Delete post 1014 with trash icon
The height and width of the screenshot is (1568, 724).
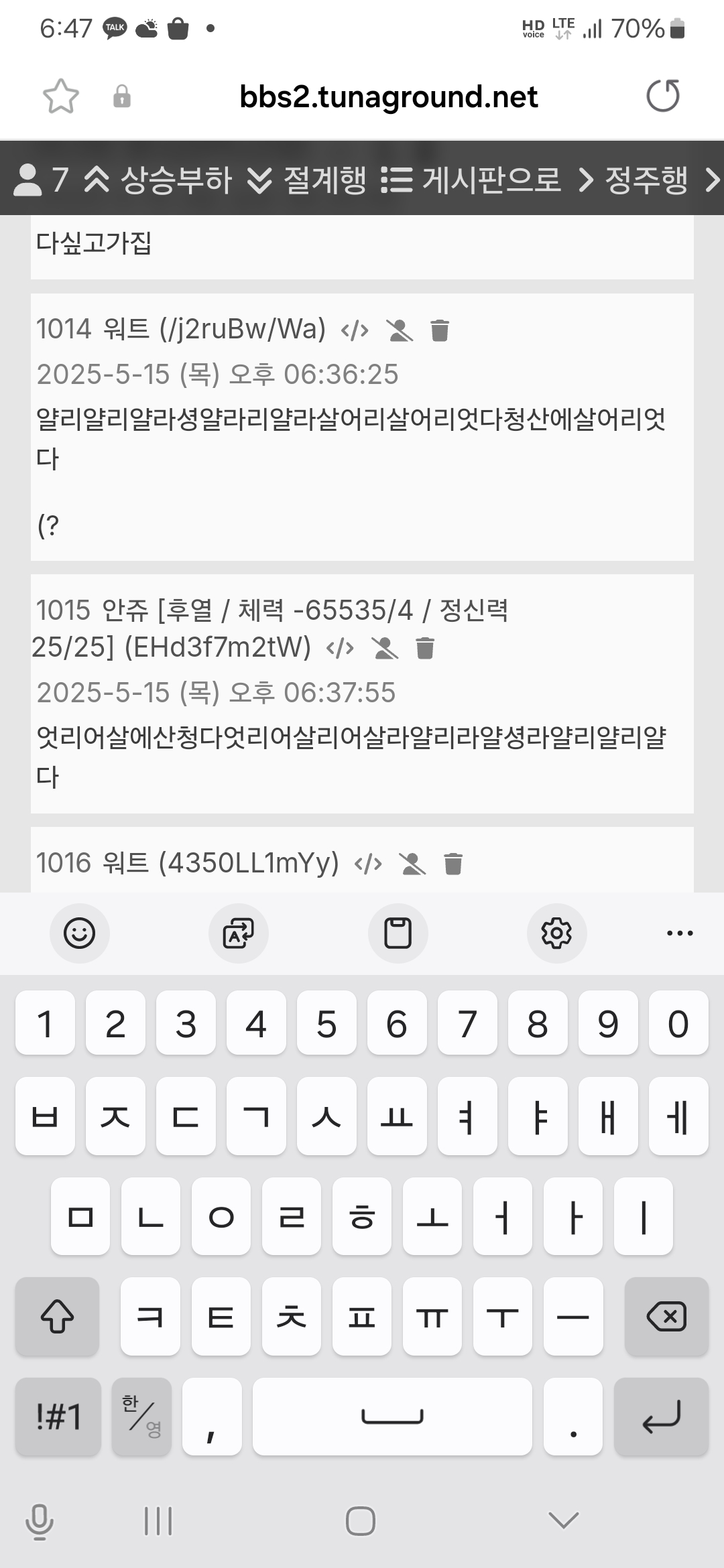(x=440, y=330)
